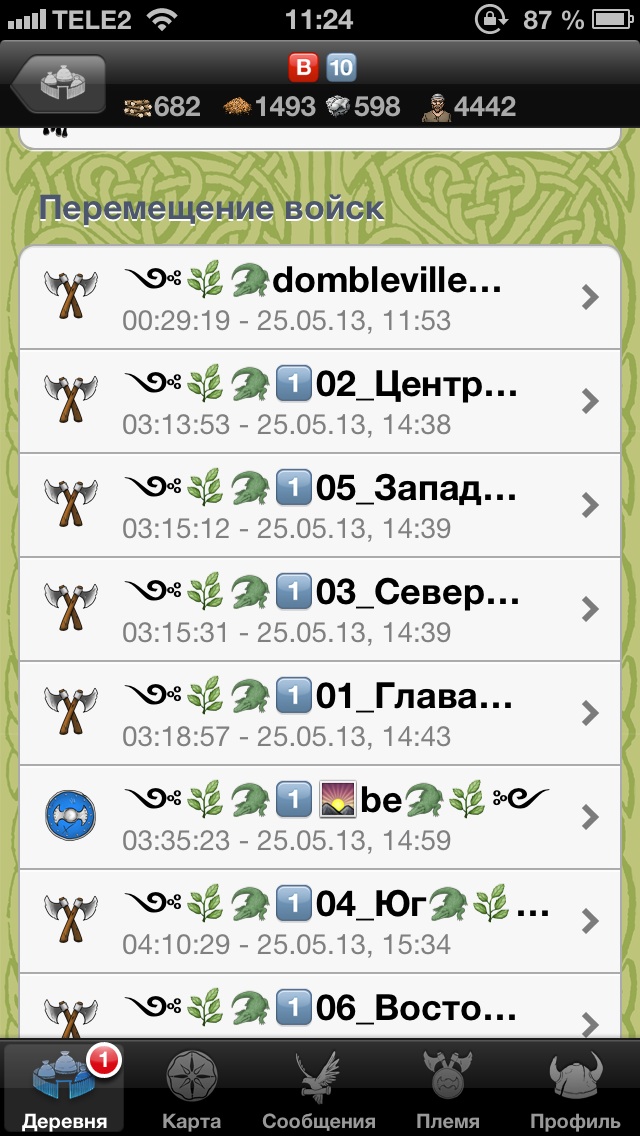Open the Сообщения tab
The height and width of the screenshot is (1136, 640).
pyautogui.click(x=319, y=1090)
